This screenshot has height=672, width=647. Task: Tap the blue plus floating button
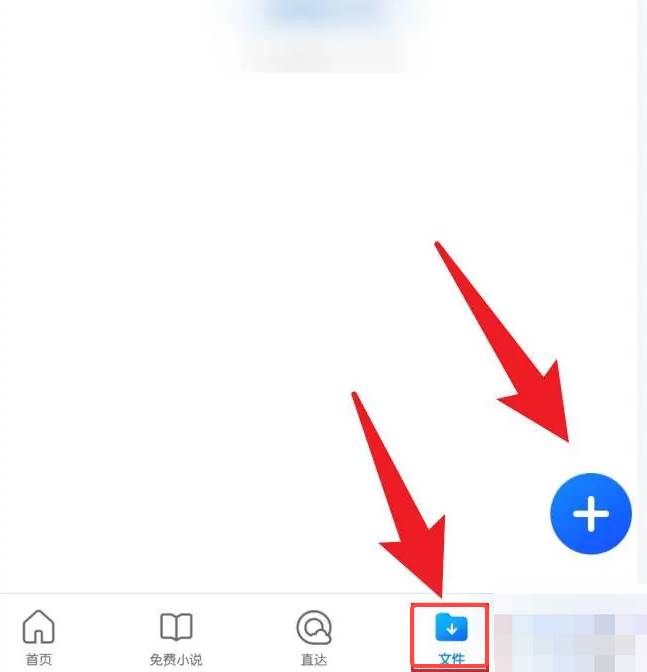[590, 514]
